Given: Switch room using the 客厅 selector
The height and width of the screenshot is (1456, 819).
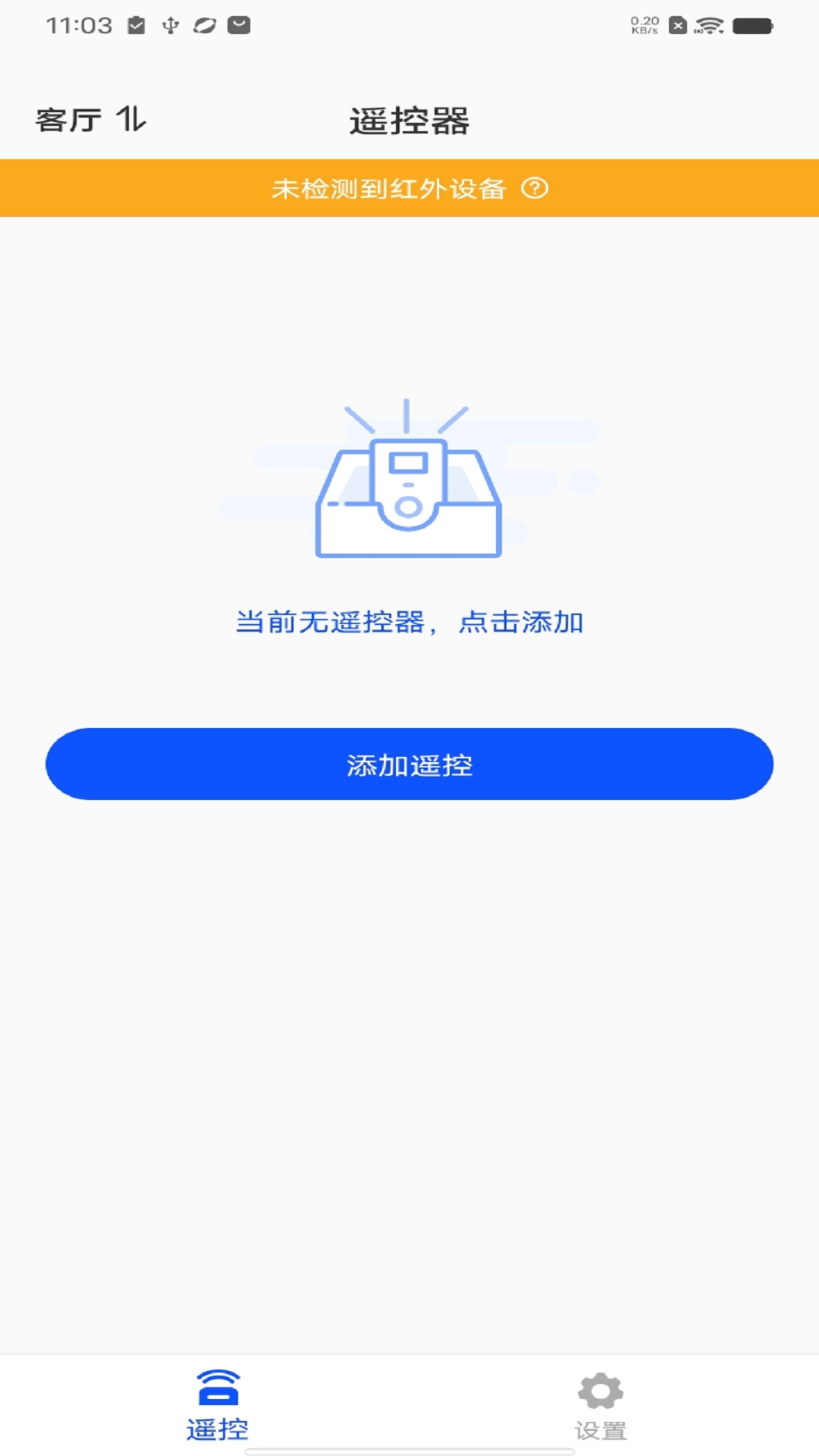Looking at the screenshot, I should point(90,120).
